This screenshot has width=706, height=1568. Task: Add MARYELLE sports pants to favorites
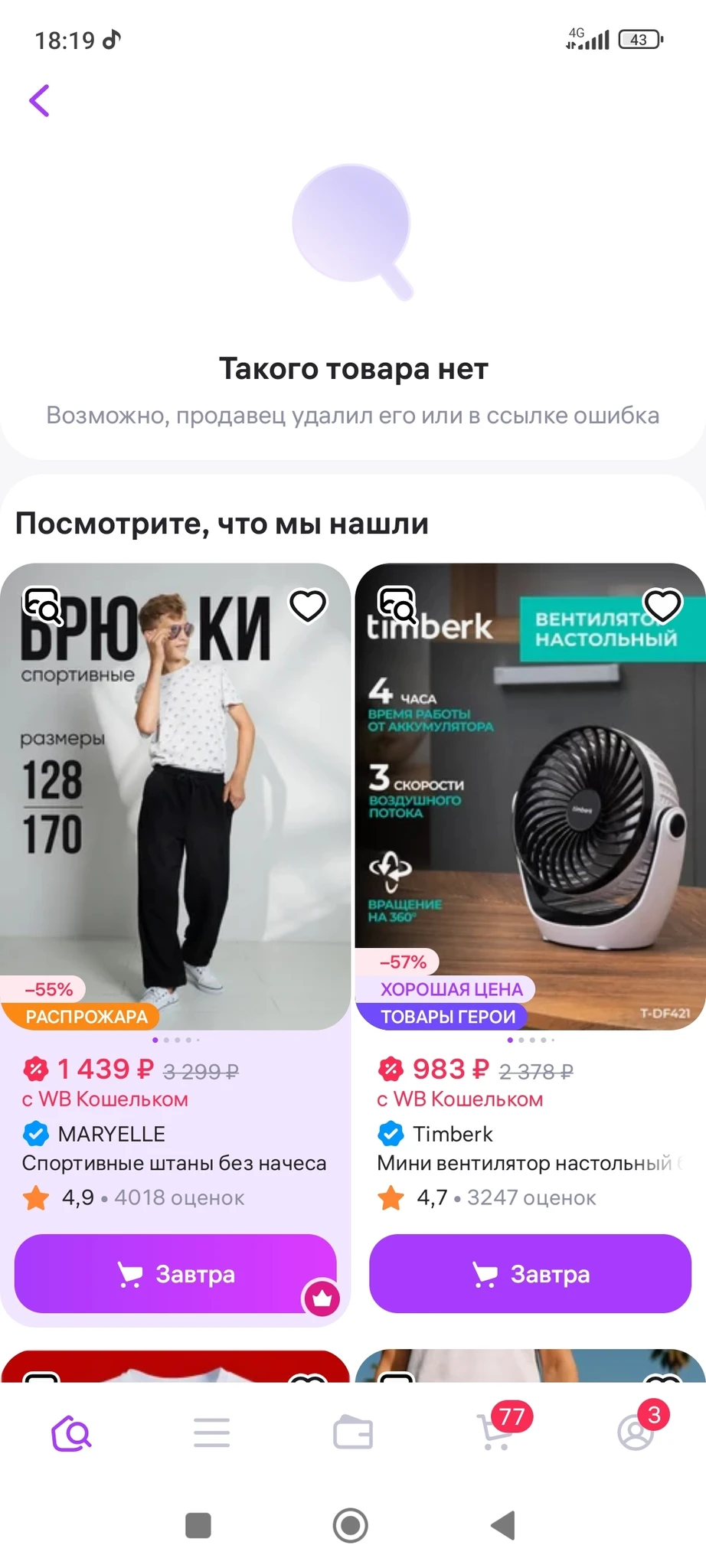[308, 606]
